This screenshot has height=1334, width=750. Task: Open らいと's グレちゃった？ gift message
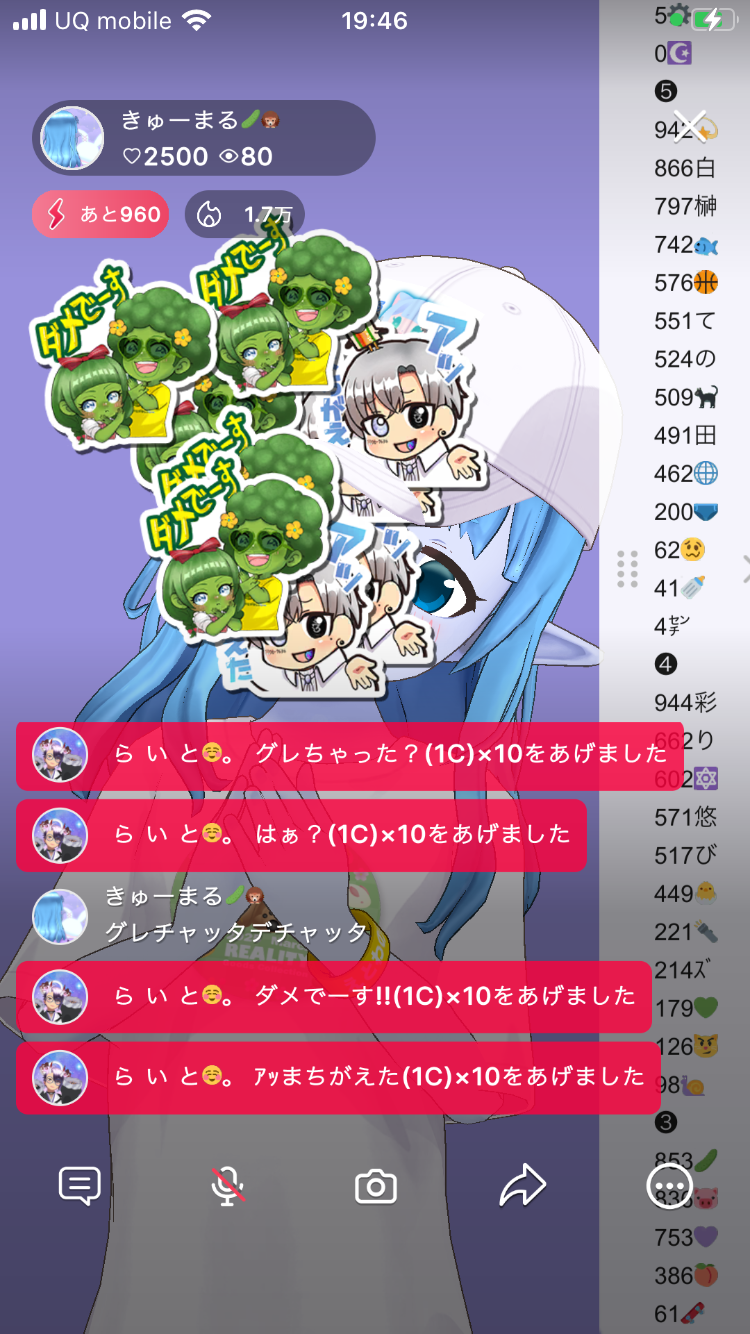click(x=349, y=754)
